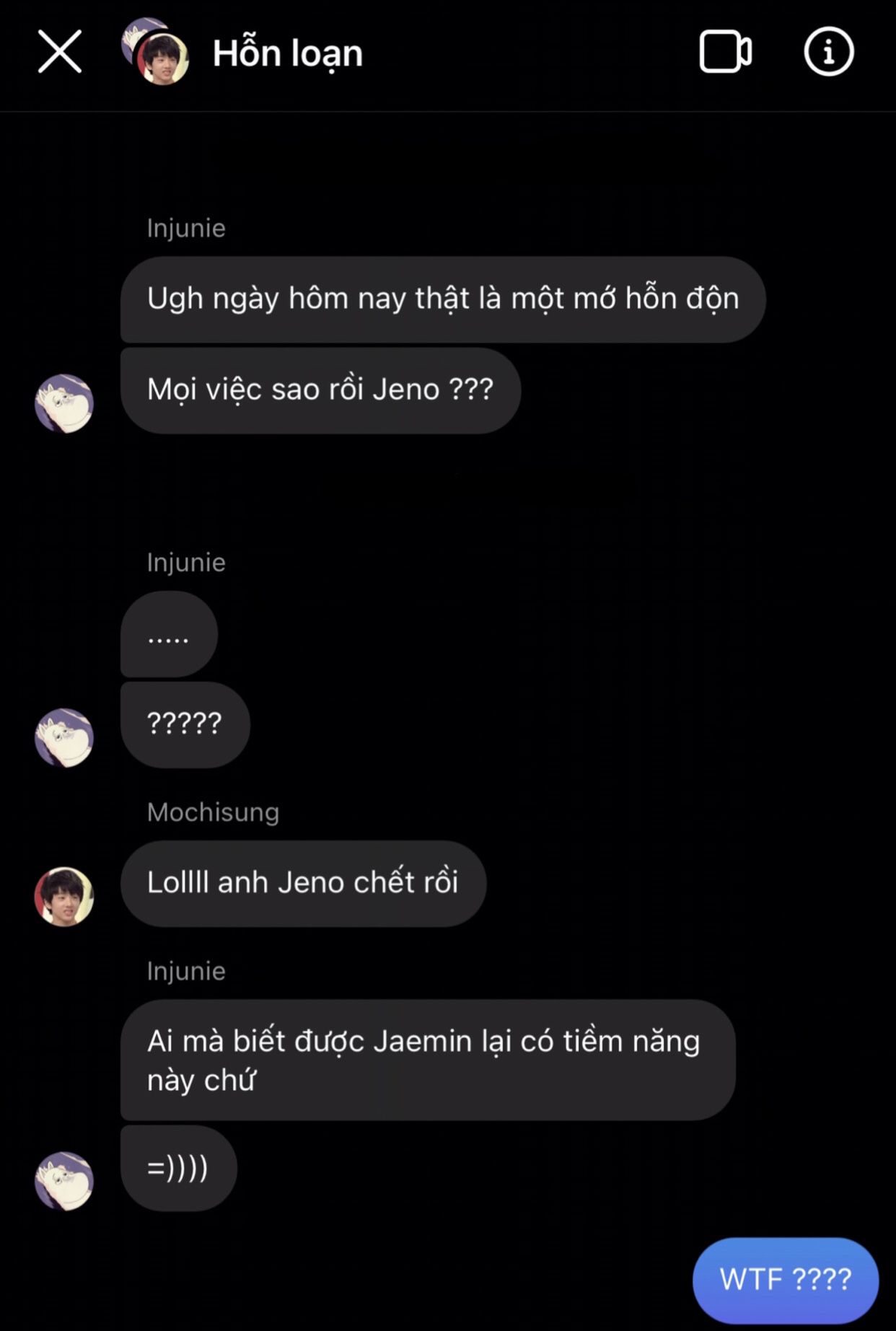Open chat info details
This screenshot has width=896, height=1331.
tap(828, 51)
